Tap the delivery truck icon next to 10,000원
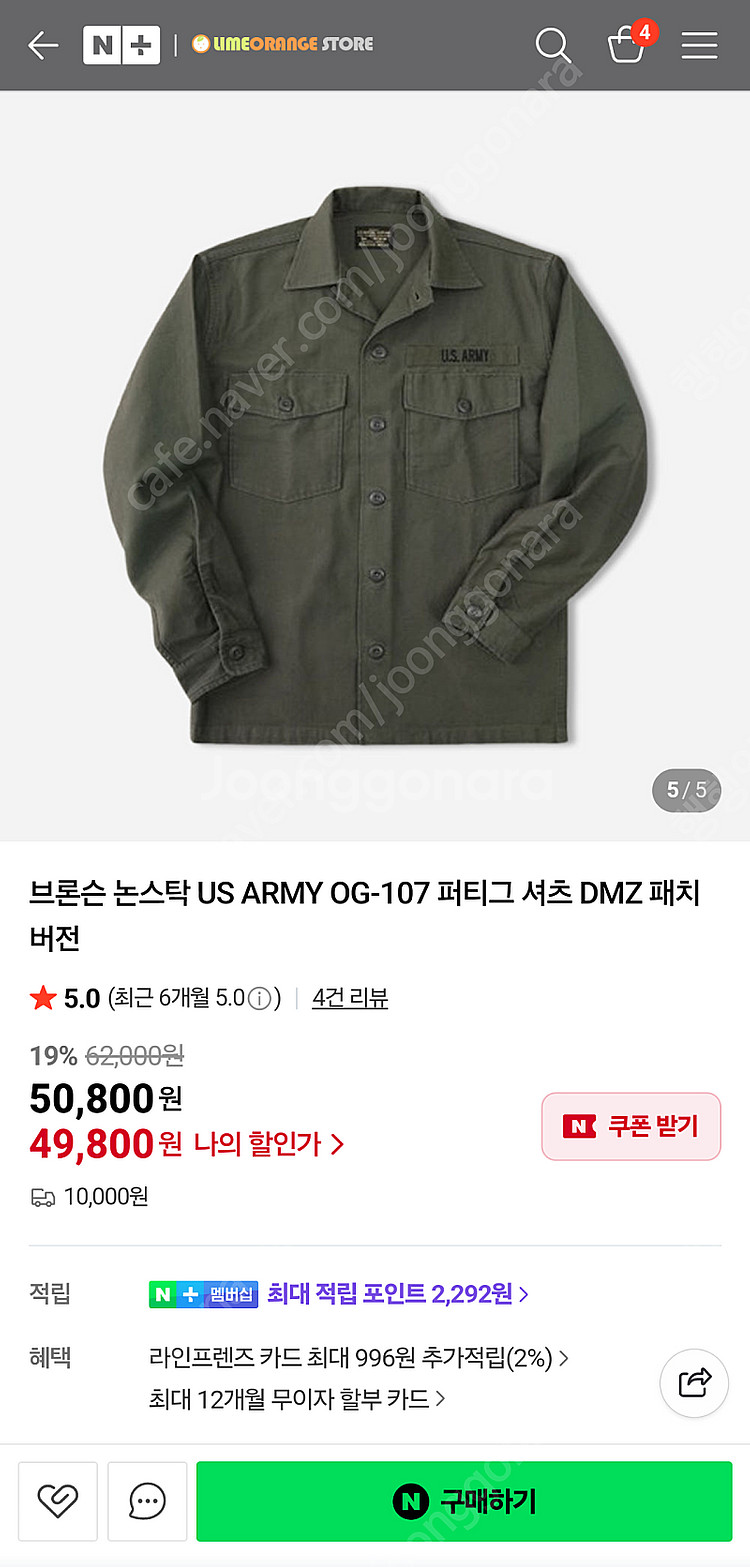The width and height of the screenshot is (750, 1567). 40,1196
